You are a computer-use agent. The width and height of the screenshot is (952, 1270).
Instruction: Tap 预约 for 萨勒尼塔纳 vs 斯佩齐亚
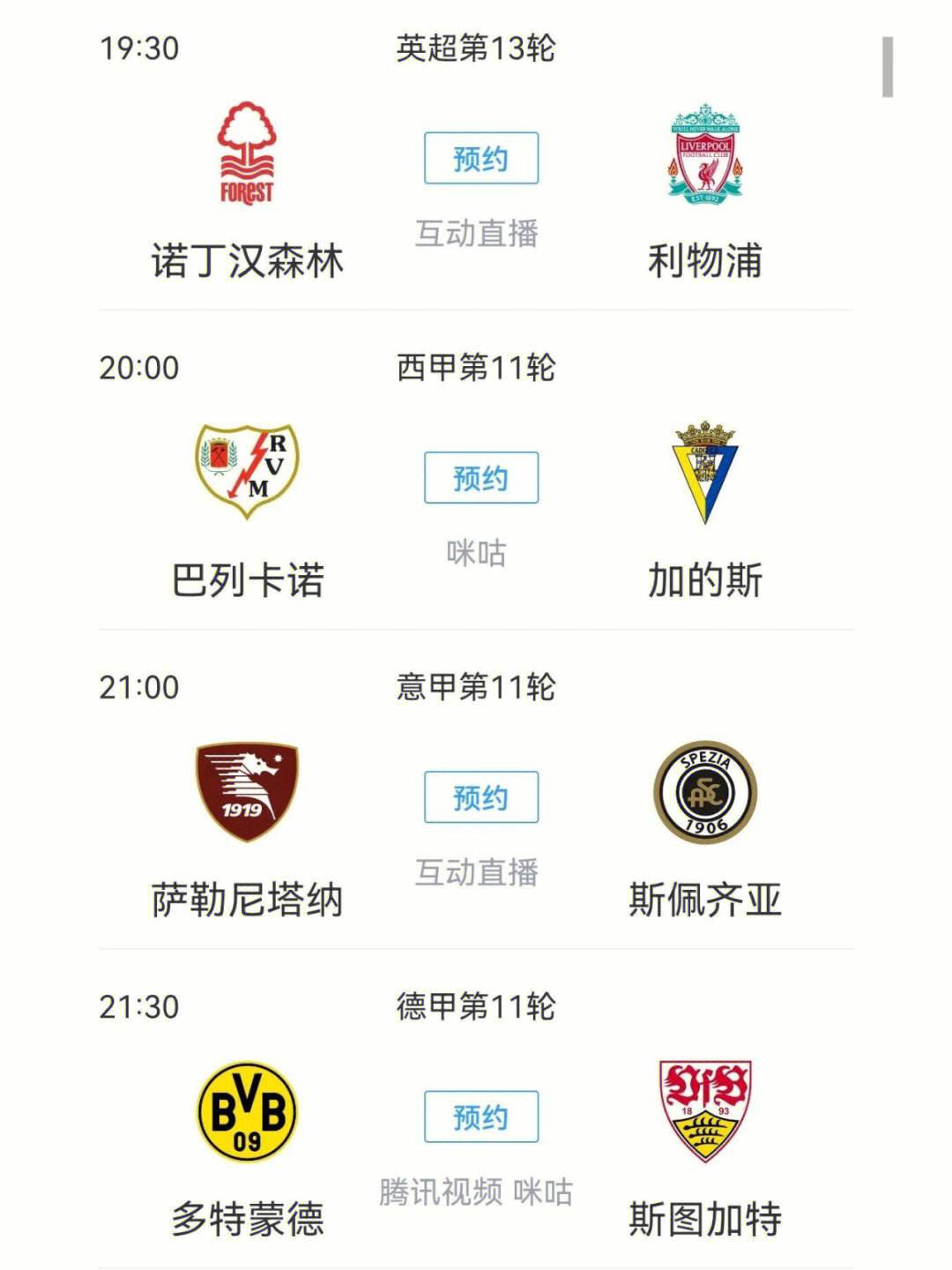click(x=480, y=797)
